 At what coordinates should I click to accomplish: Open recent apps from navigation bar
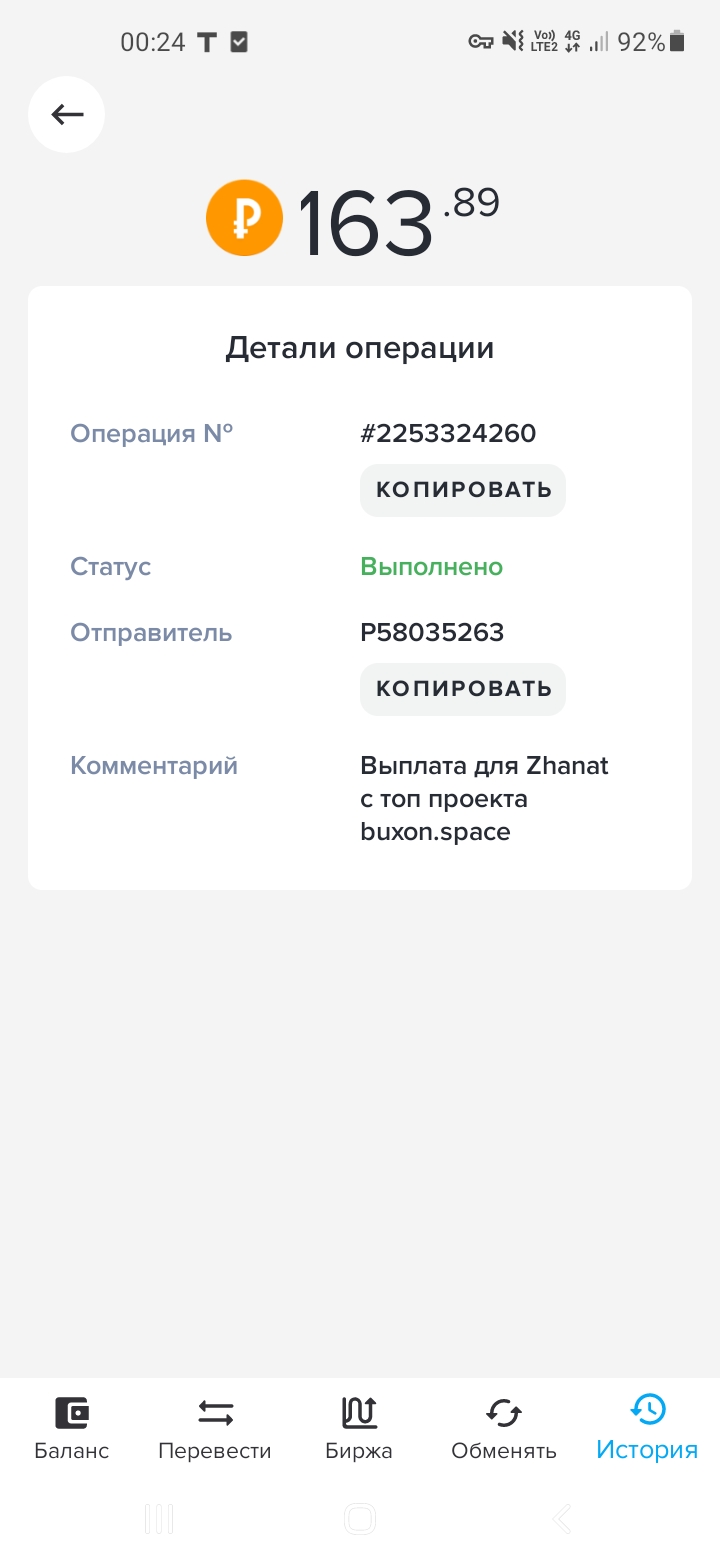(159, 1520)
